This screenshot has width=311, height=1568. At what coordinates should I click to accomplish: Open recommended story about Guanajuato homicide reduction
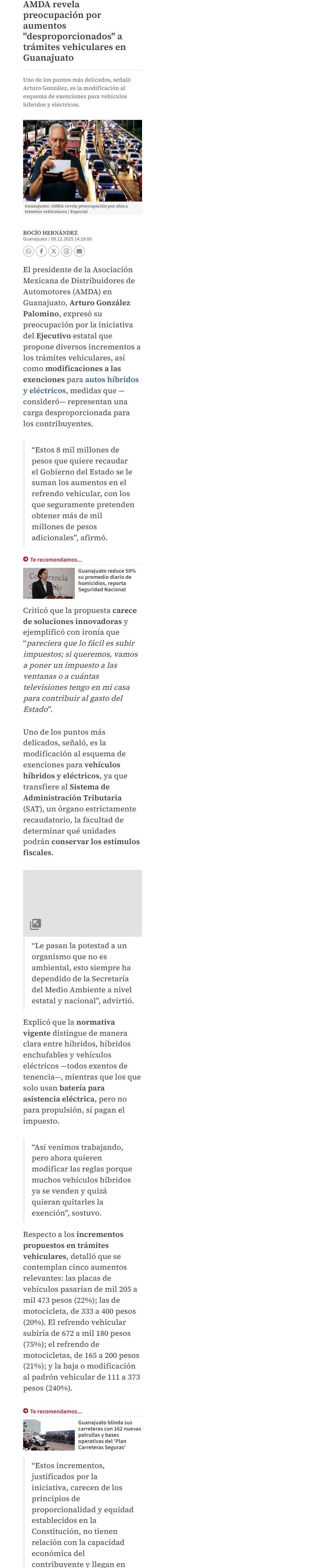coord(107,580)
